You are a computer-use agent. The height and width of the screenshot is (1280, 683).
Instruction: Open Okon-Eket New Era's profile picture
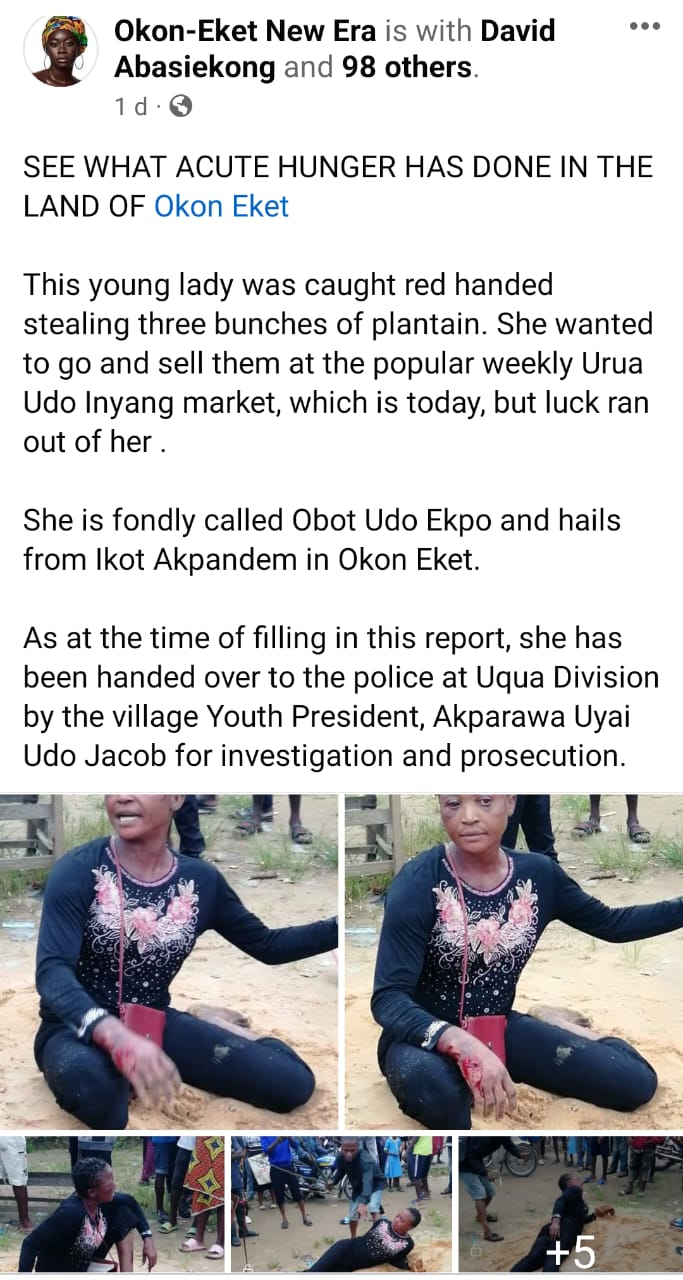(62, 51)
